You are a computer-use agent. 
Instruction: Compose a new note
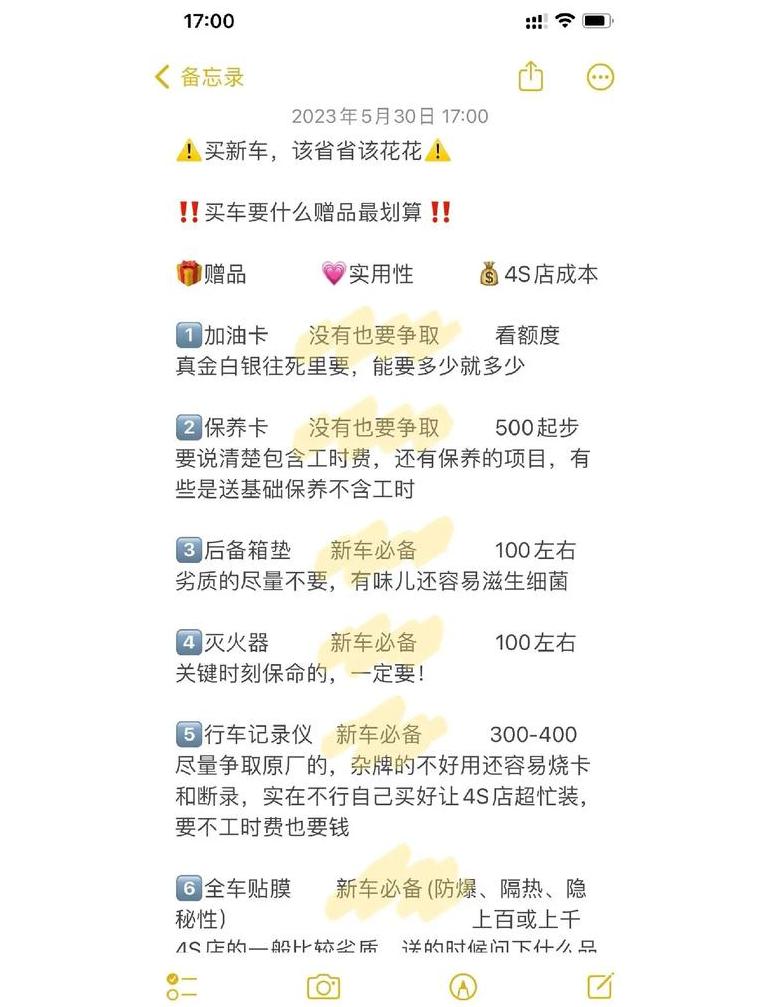pos(600,985)
